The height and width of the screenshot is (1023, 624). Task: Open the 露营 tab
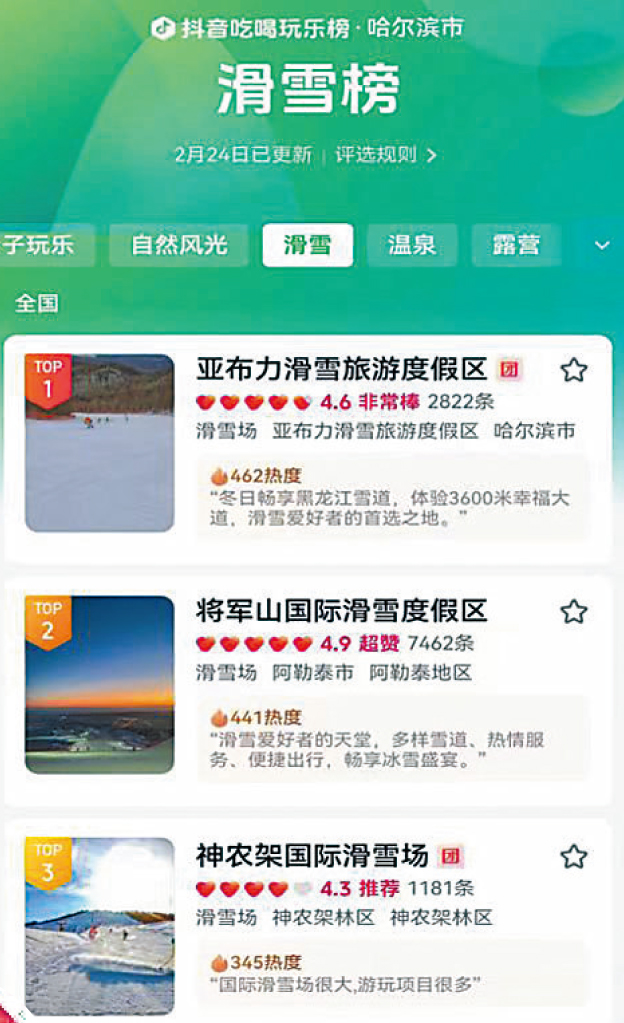tap(516, 245)
